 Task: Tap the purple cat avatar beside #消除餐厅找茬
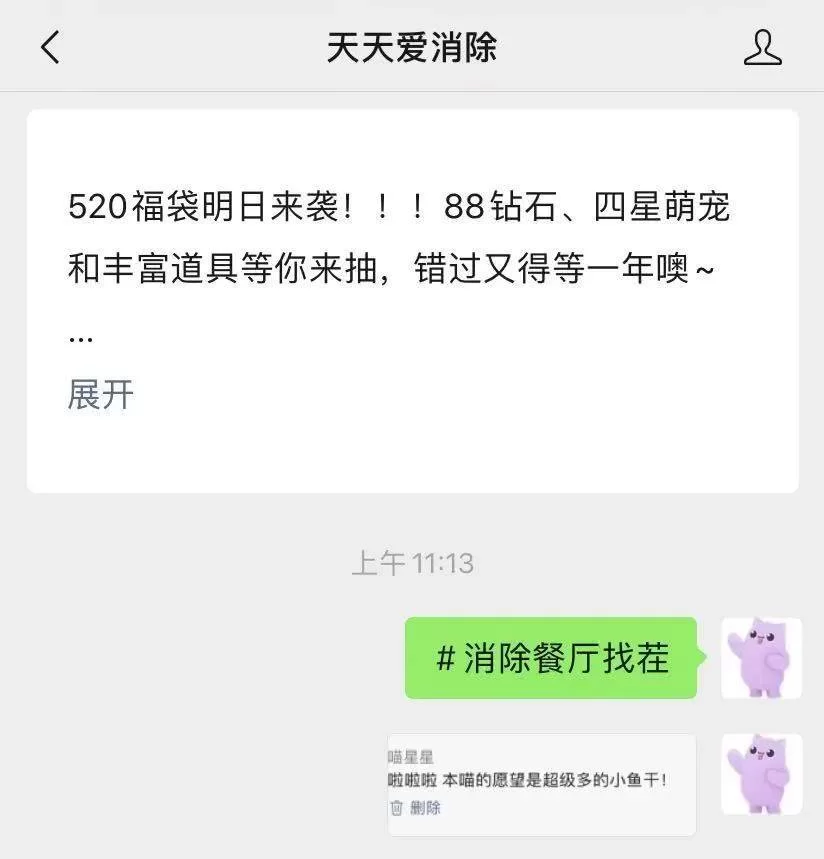pyautogui.click(x=761, y=657)
